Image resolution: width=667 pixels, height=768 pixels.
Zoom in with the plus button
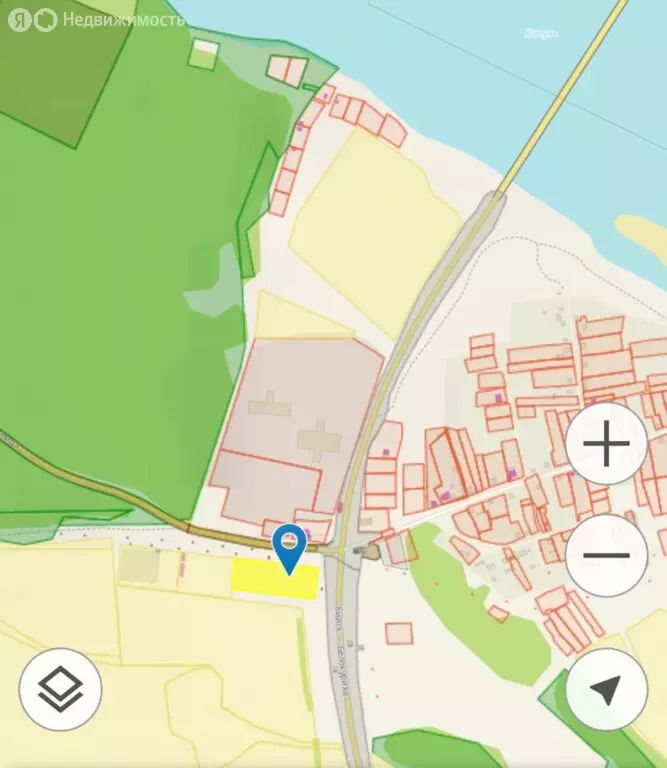coord(606,444)
